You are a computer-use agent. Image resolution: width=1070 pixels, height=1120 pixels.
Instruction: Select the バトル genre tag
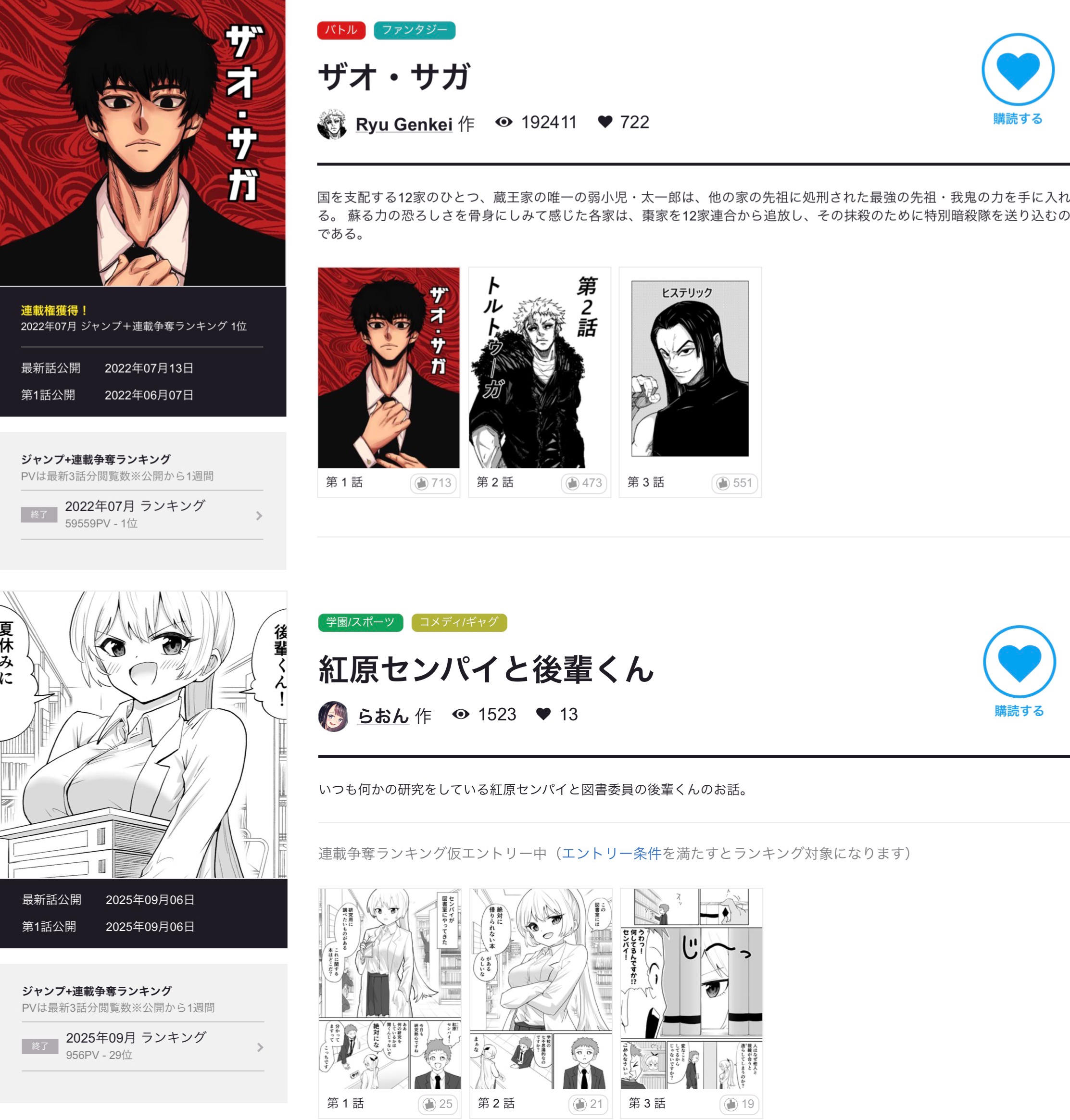click(340, 30)
